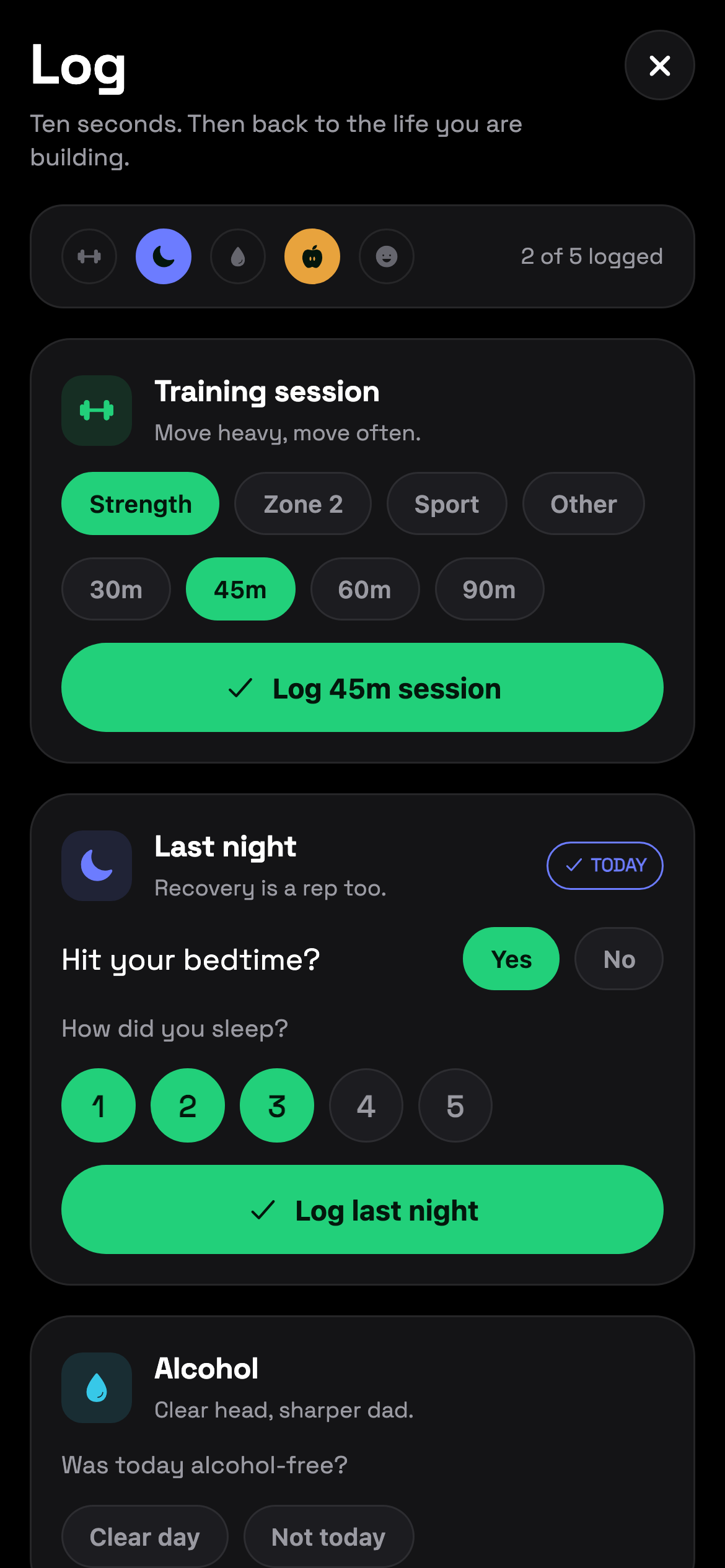This screenshot has height=1568, width=725.
Task: Tap the moon sleep tracker icon
Action: click(x=164, y=256)
